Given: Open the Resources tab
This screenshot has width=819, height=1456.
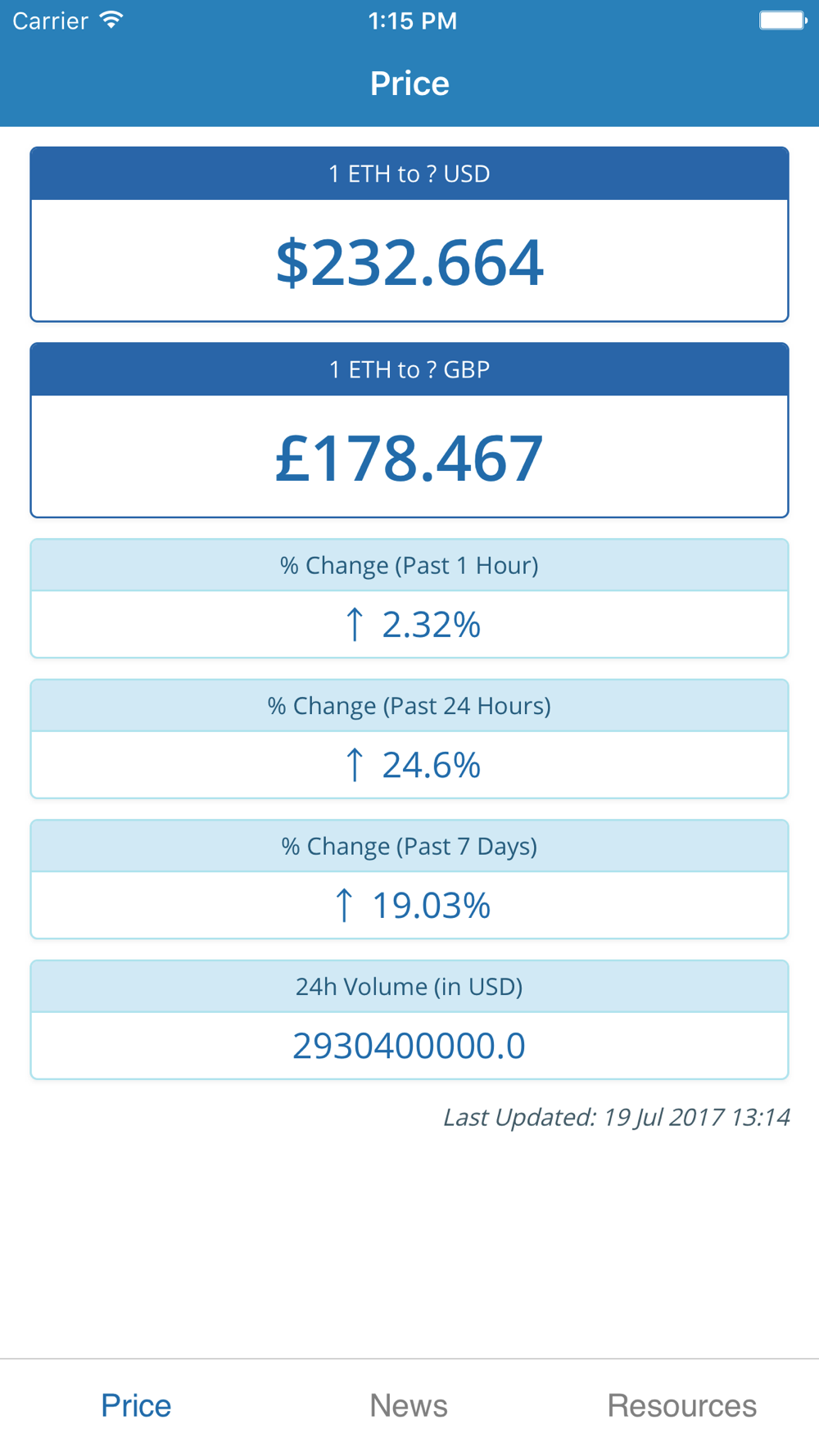Looking at the screenshot, I should pos(681,1405).
